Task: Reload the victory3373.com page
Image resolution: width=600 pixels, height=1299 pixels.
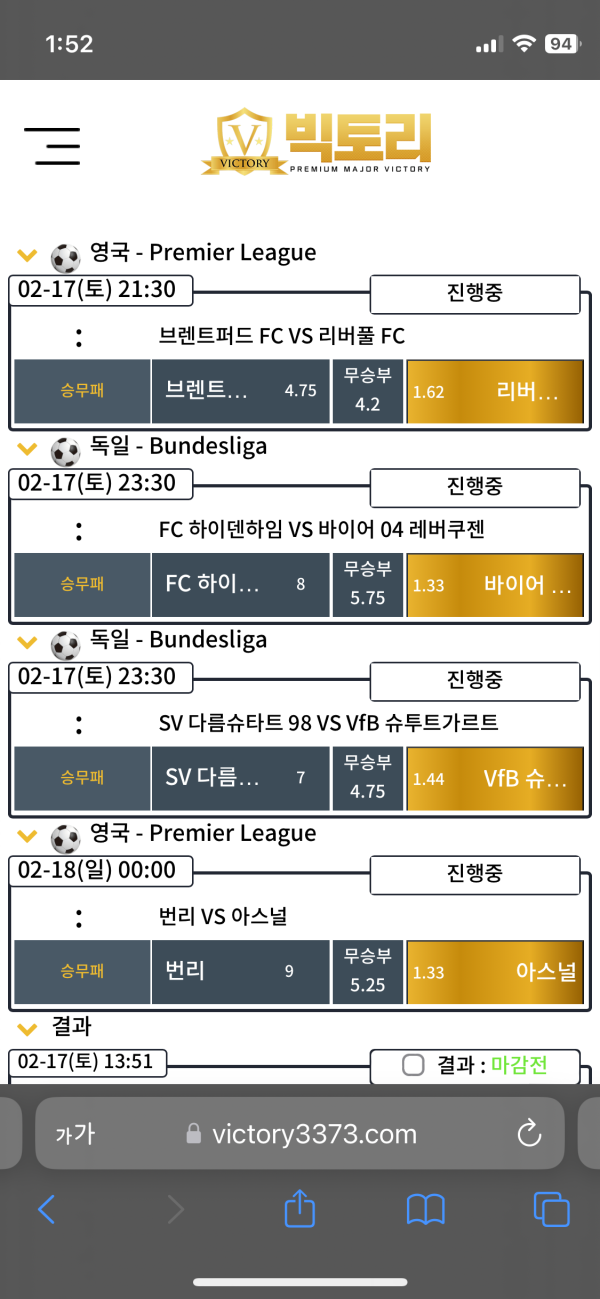Action: point(528,1133)
